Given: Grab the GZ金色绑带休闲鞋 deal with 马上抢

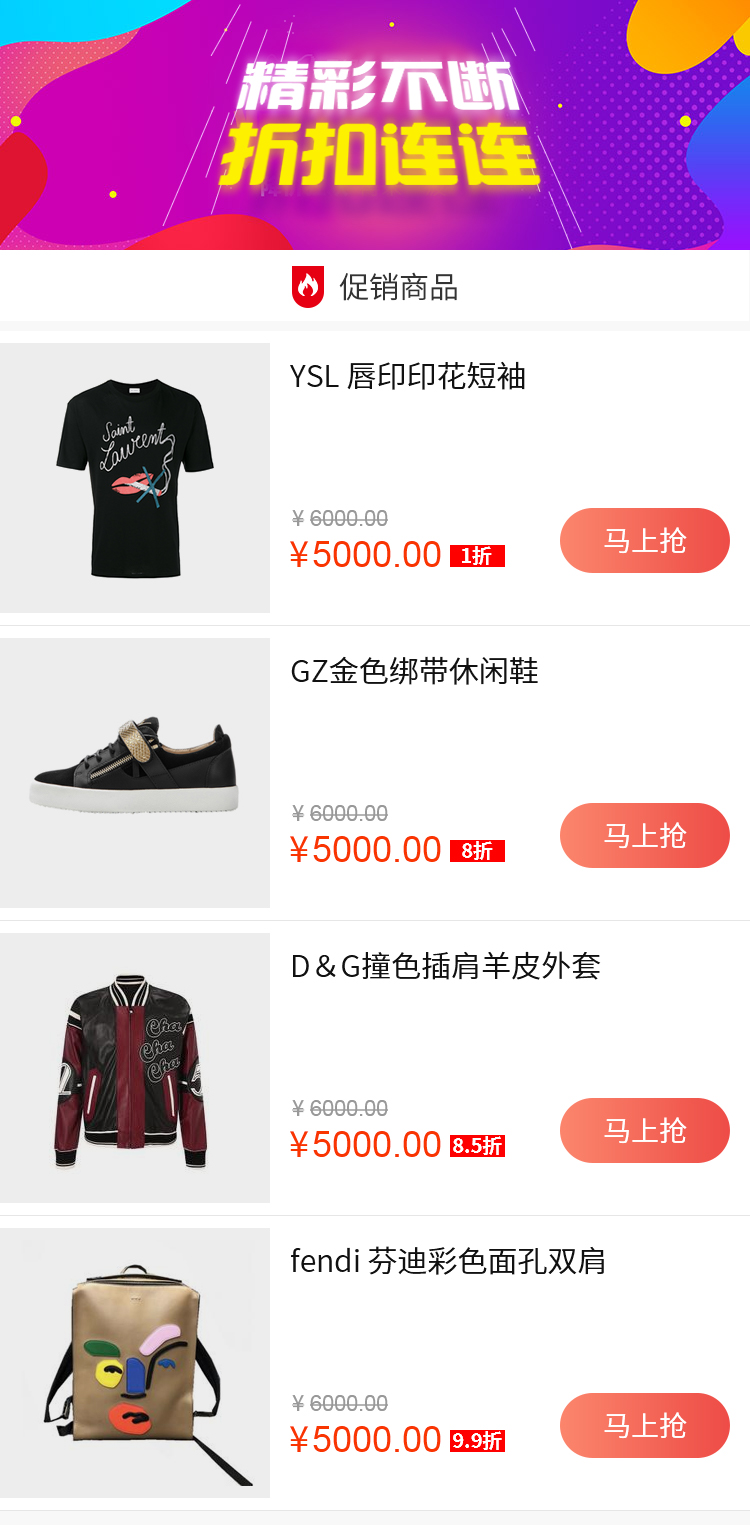Looking at the screenshot, I should [x=644, y=835].
